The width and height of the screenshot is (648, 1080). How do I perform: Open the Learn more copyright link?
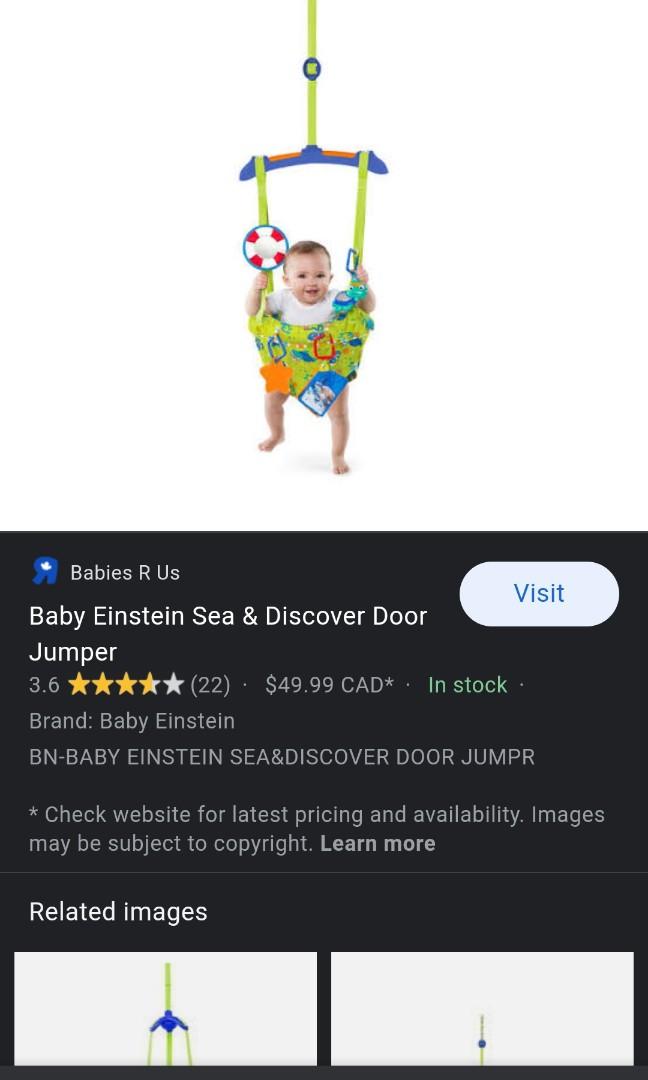pos(377,843)
